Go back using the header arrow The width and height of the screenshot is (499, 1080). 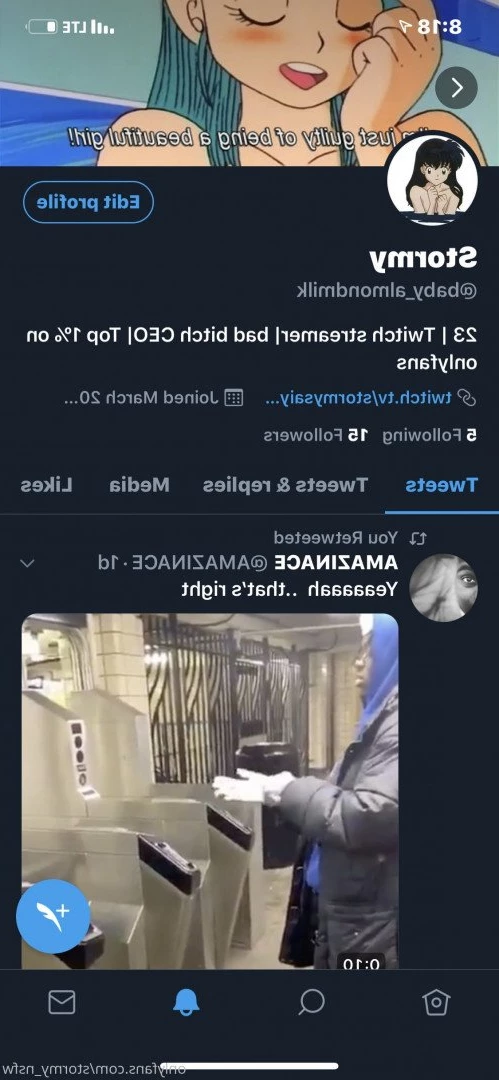click(x=456, y=87)
